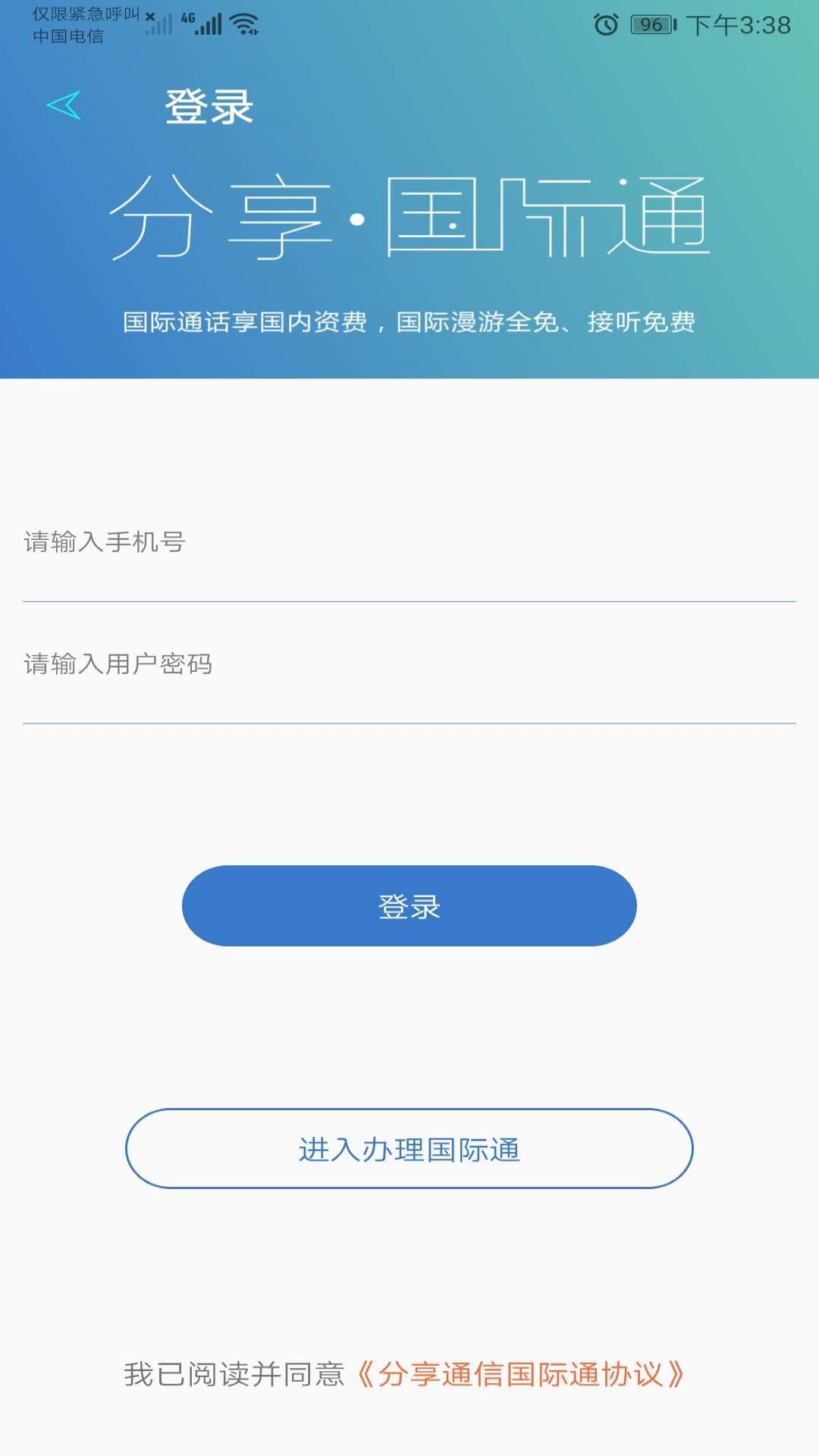The image size is (819, 1456).
Task: Select the user password field
Action: (409, 664)
